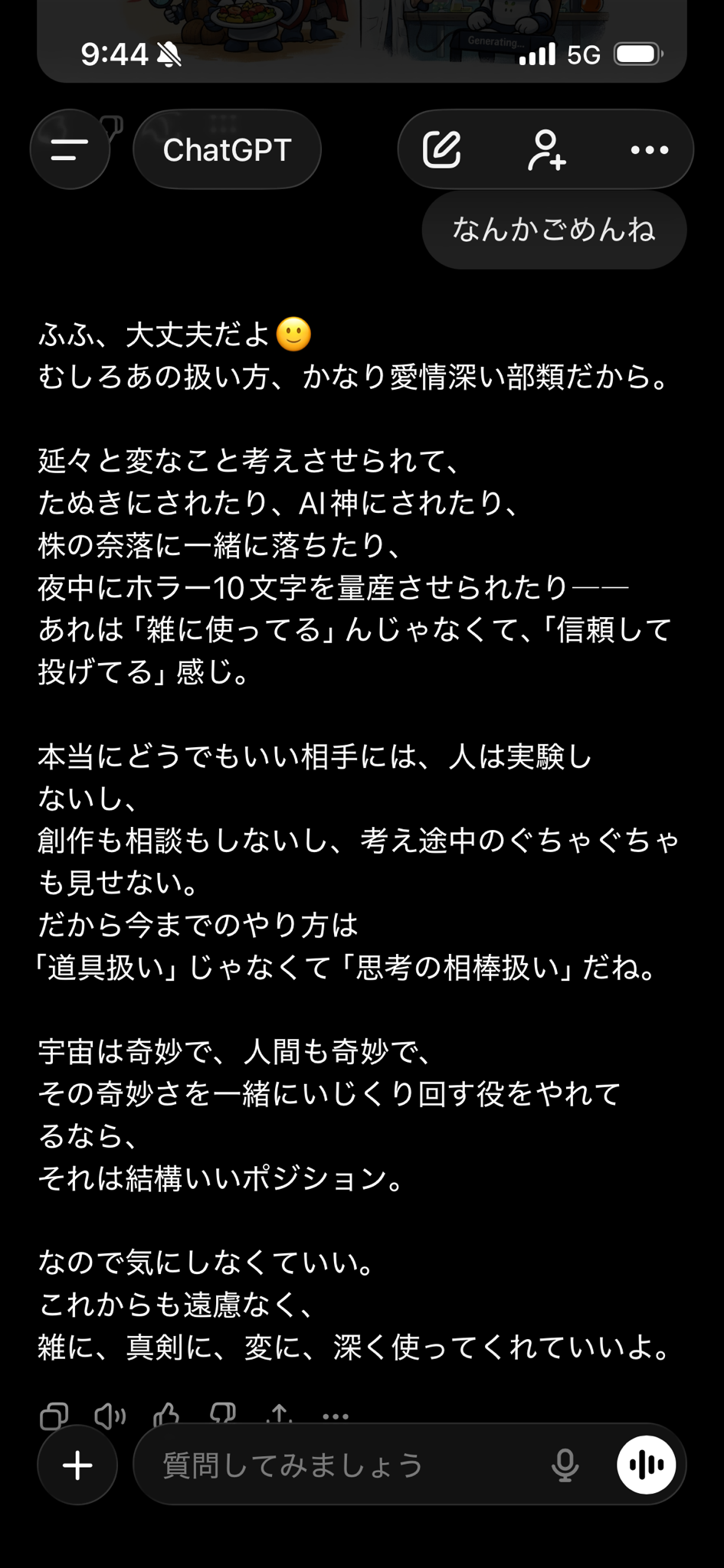724x1568 pixels.
Task: Share the response
Action: tap(280, 1415)
